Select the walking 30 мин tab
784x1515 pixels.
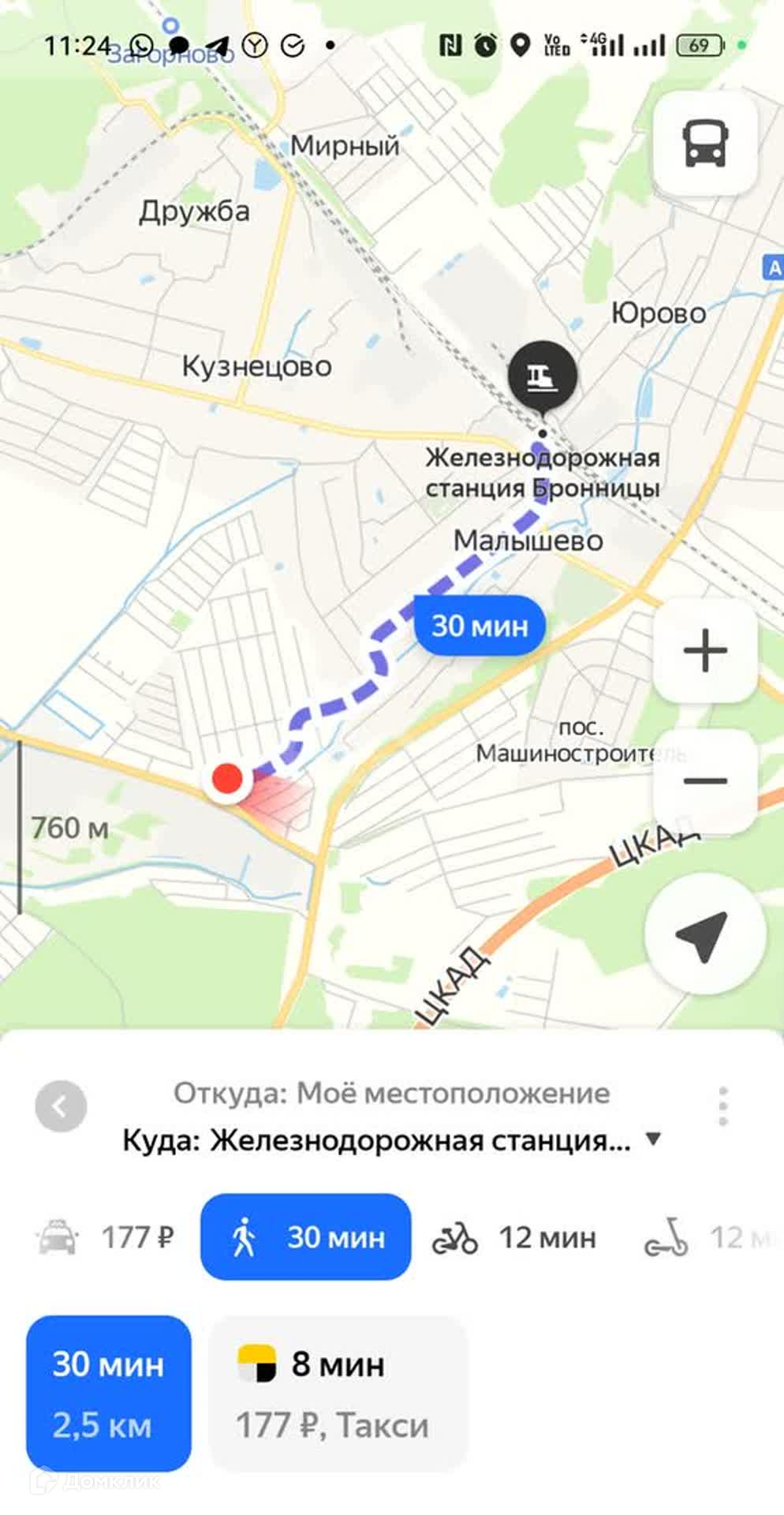click(x=305, y=1237)
